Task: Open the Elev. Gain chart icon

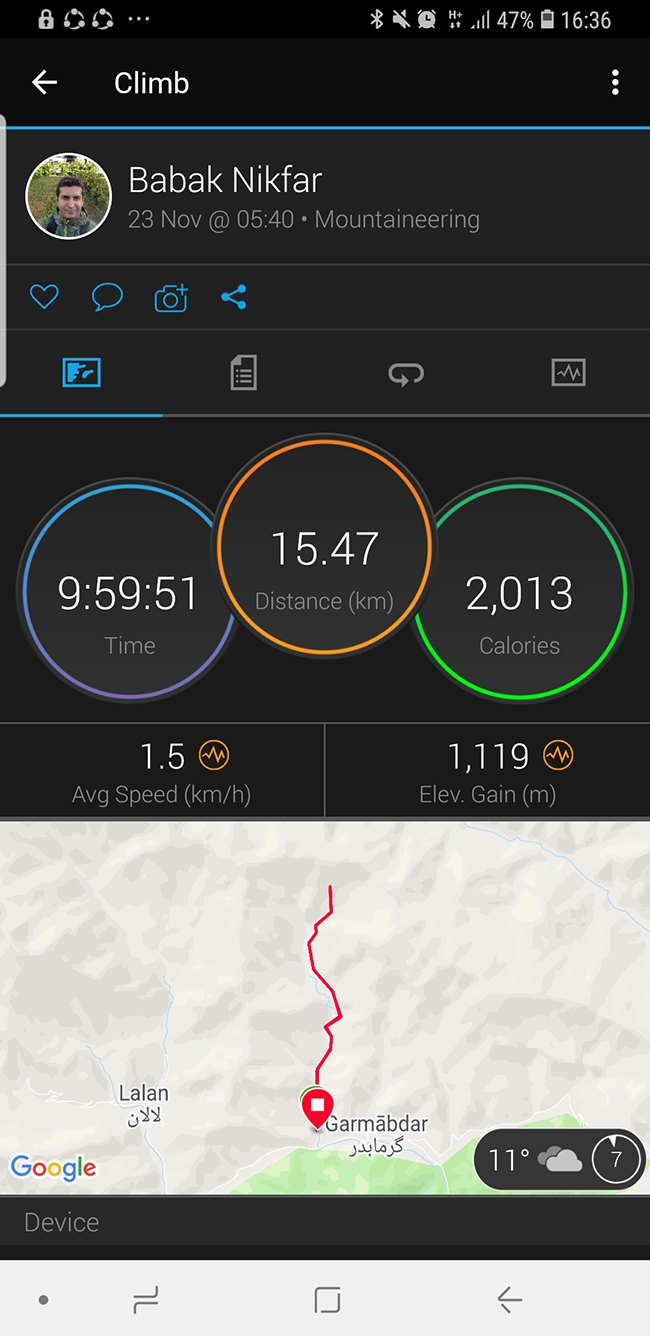Action: (x=558, y=756)
